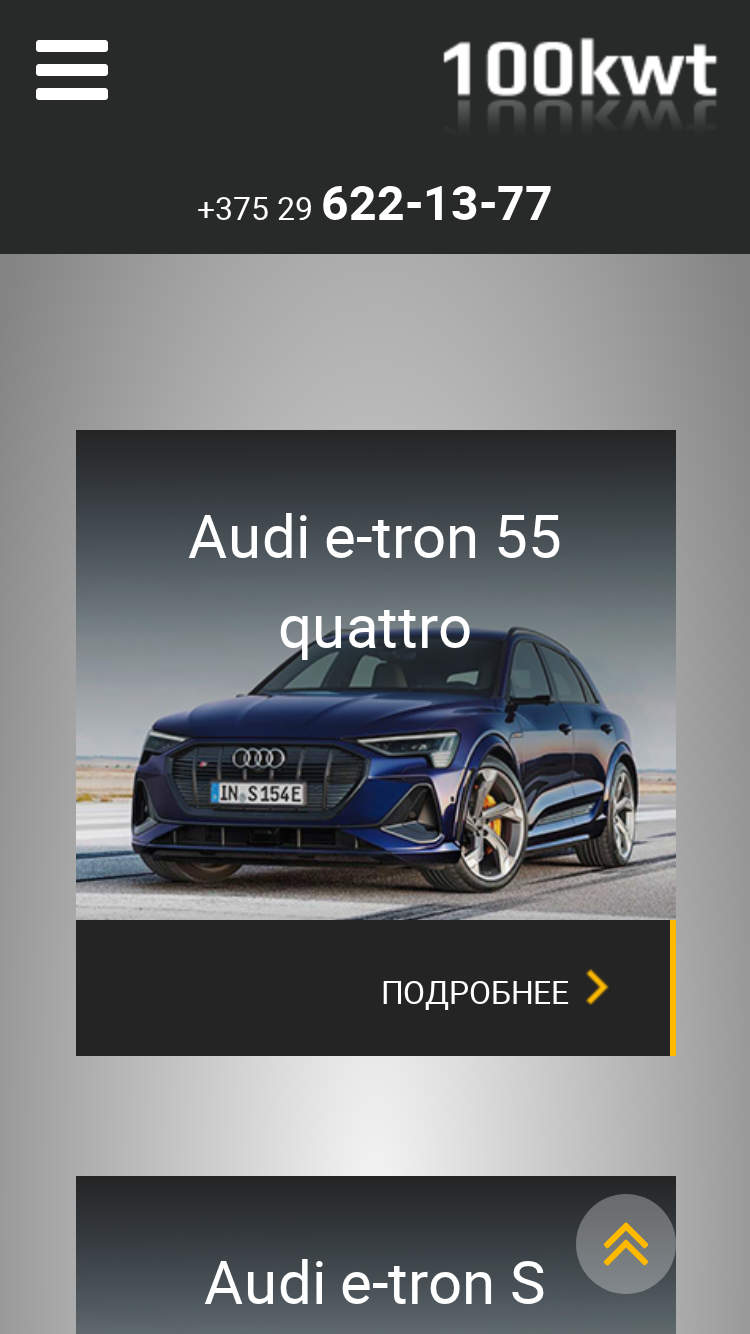
Task: Open the Audi e-tron 55 quattro card
Action: [x=375, y=675]
